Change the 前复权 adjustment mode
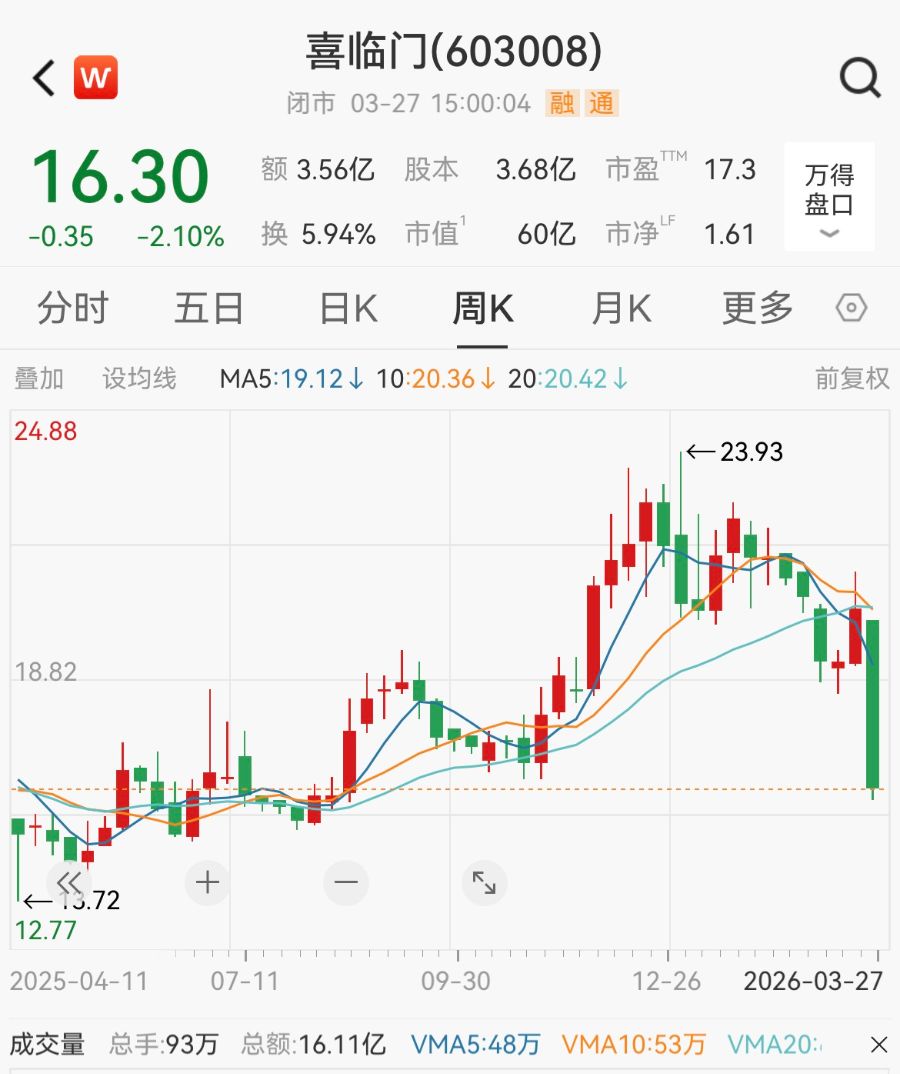This screenshot has height=1074, width=900. click(x=852, y=379)
